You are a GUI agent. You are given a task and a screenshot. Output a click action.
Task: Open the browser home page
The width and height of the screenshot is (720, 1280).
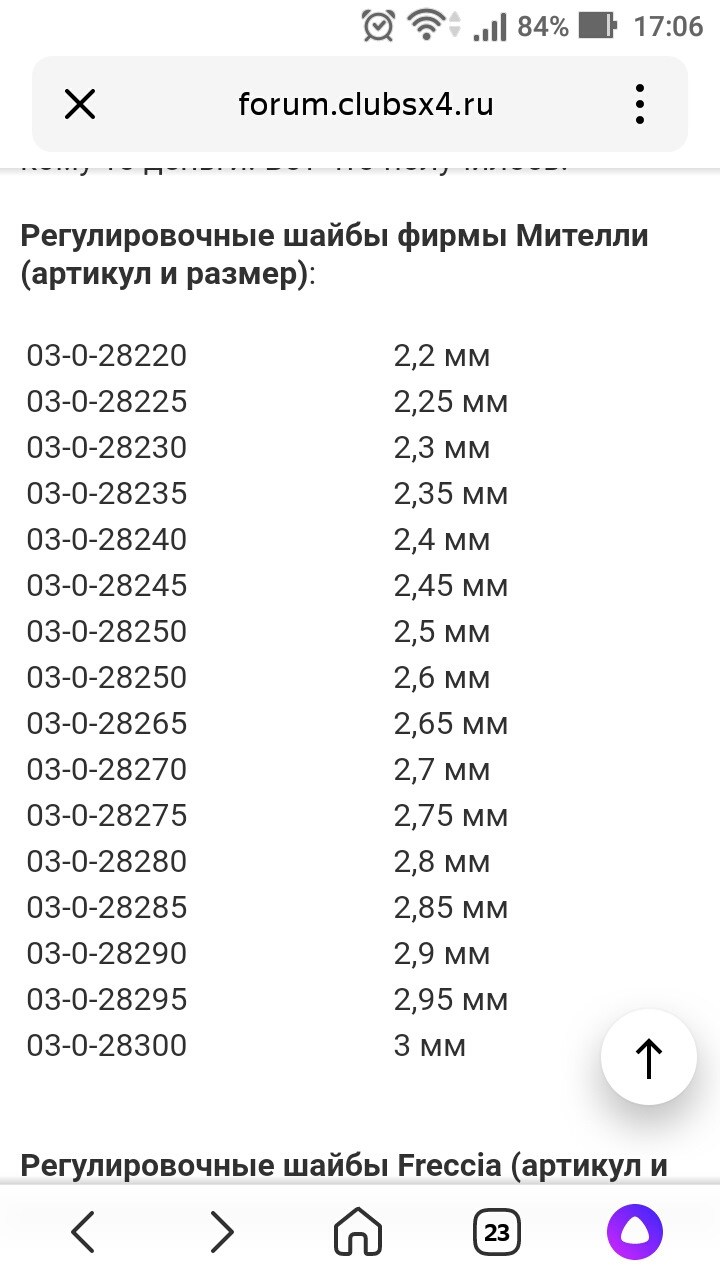tap(359, 1232)
